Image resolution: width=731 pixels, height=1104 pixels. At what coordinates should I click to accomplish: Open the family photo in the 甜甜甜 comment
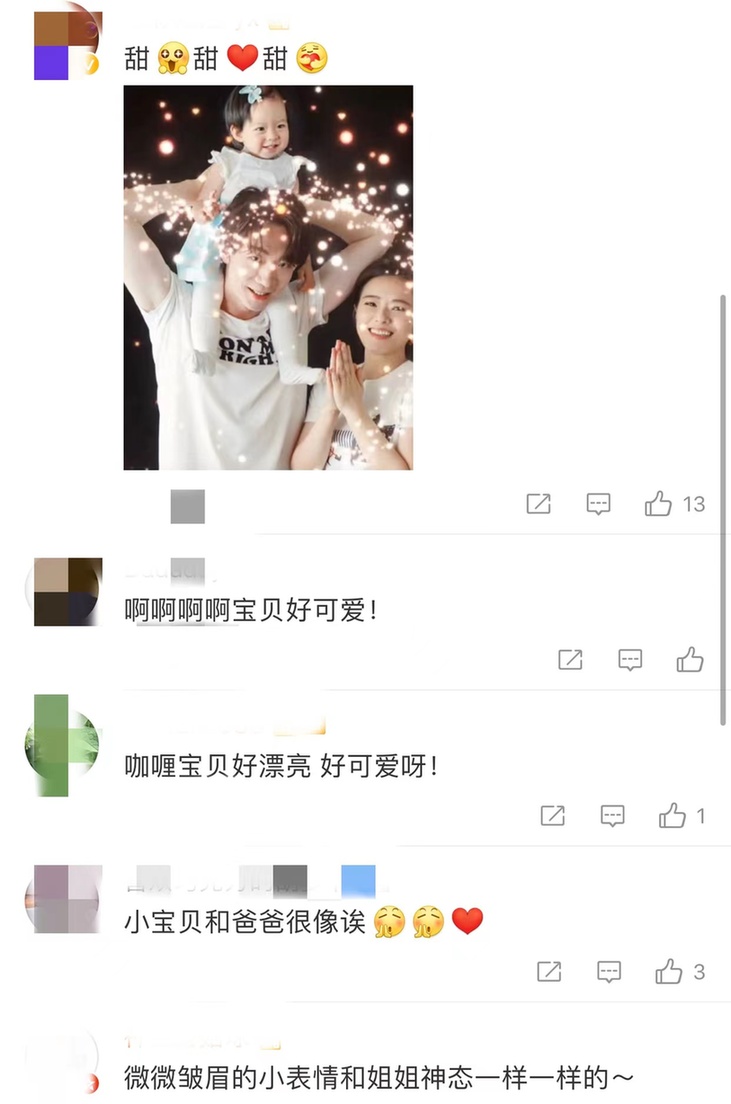[x=268, y=277]
